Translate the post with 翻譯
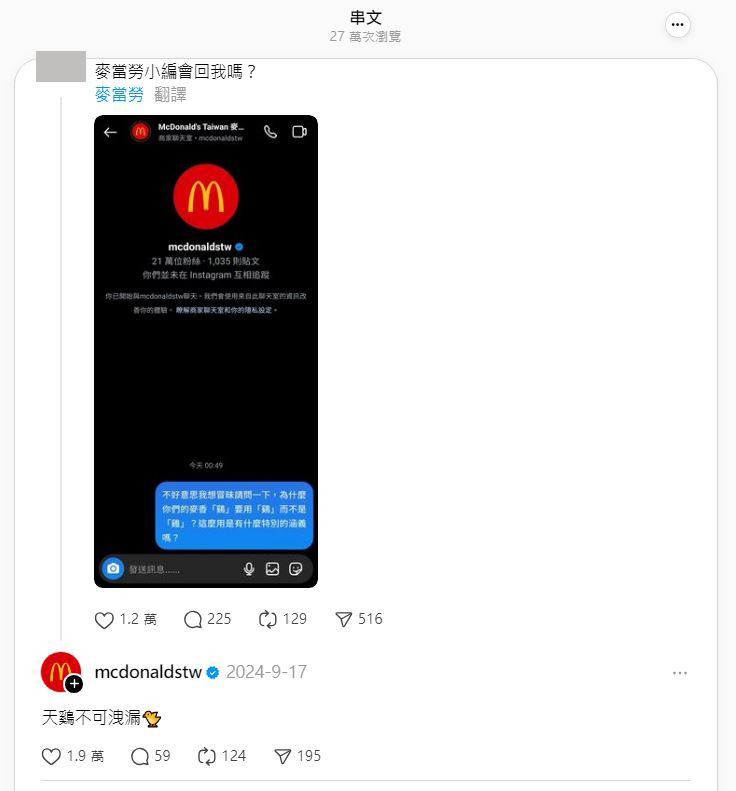 click(170, 95)
